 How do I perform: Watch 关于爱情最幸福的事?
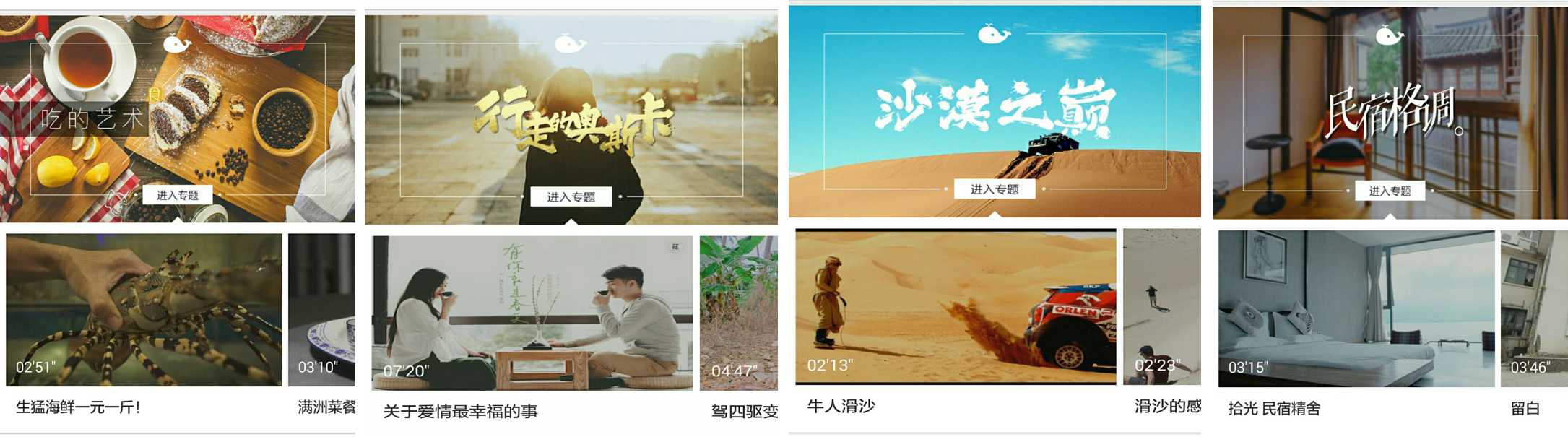532,313
